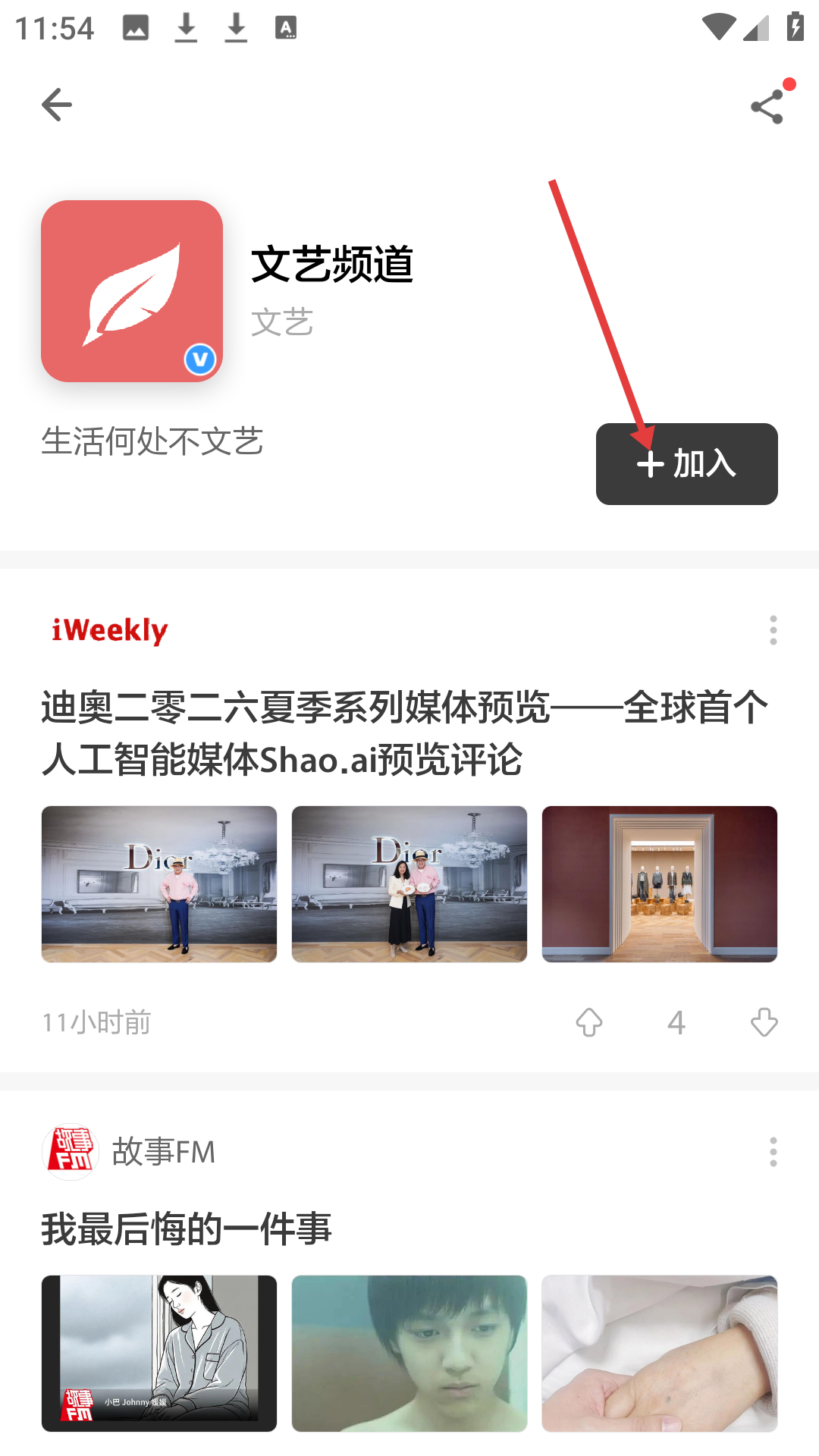Share the 文艺频道 channel
Viewport: 819px width, 1456px height.
[767, 106]
